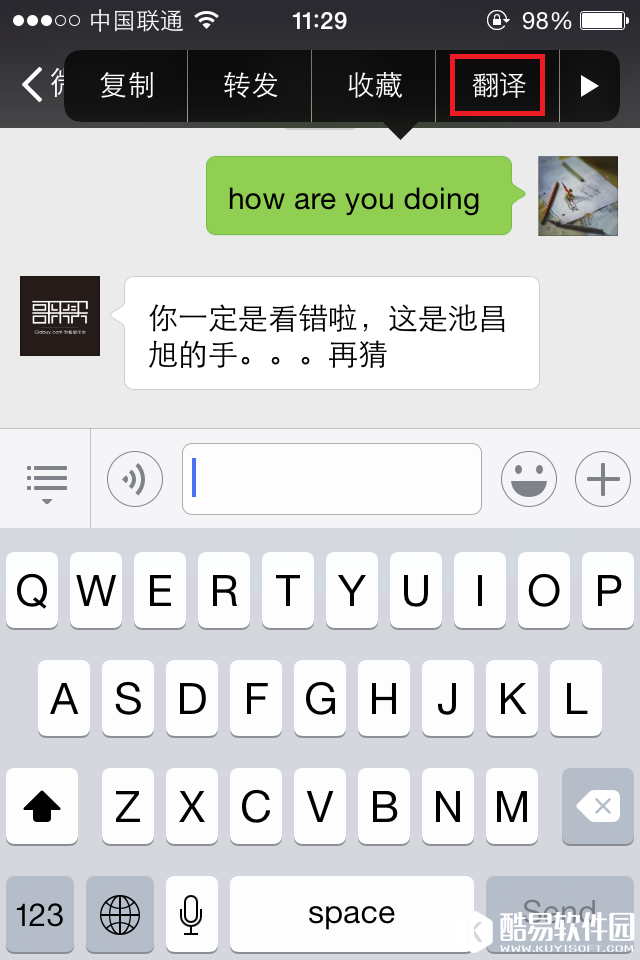This screenshot has height=960, width=640.
Task: Go back from the chat
Action: (x=34, y=84)
